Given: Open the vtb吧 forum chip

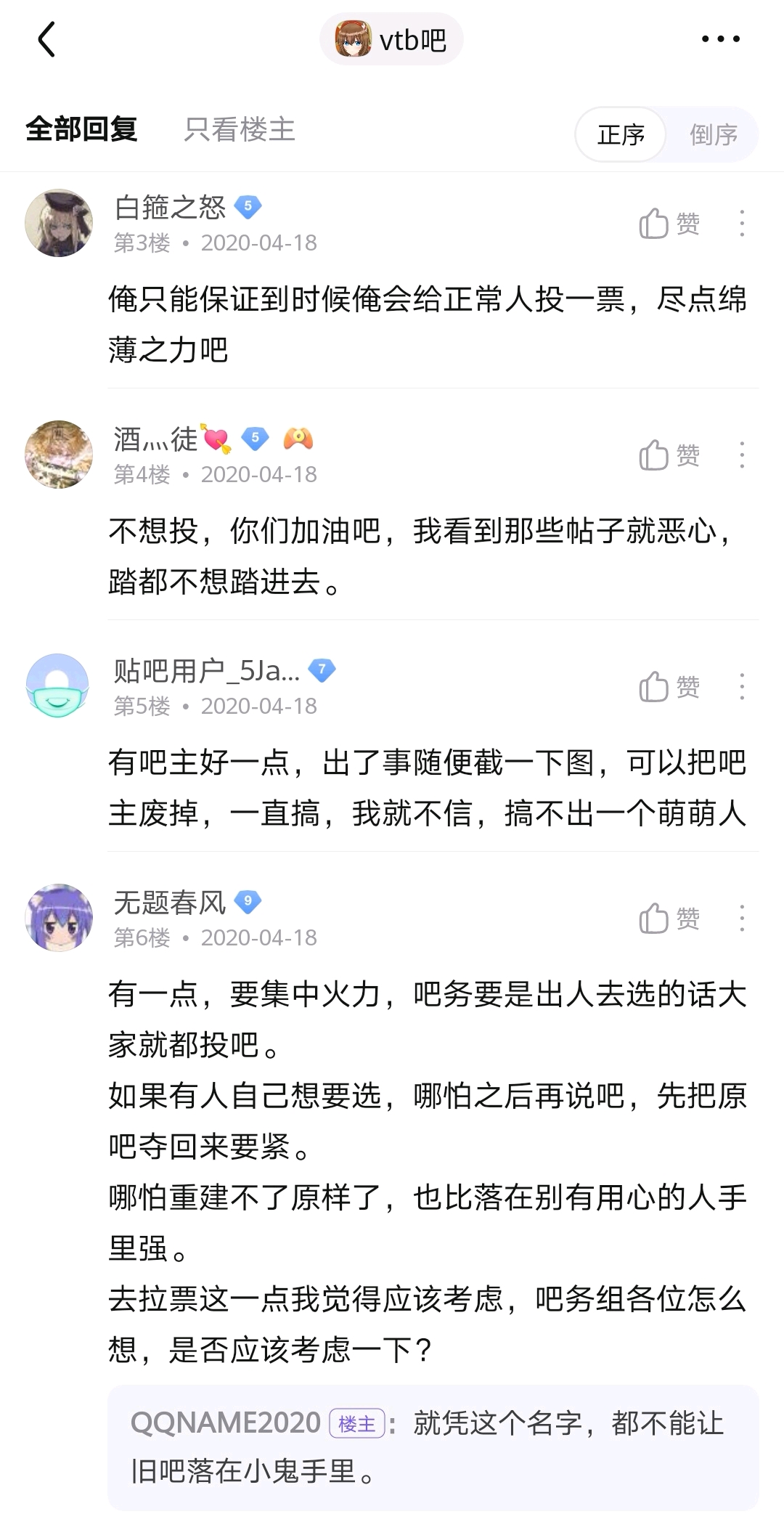Looking at the screenshot, I should [x=391, y=39].
